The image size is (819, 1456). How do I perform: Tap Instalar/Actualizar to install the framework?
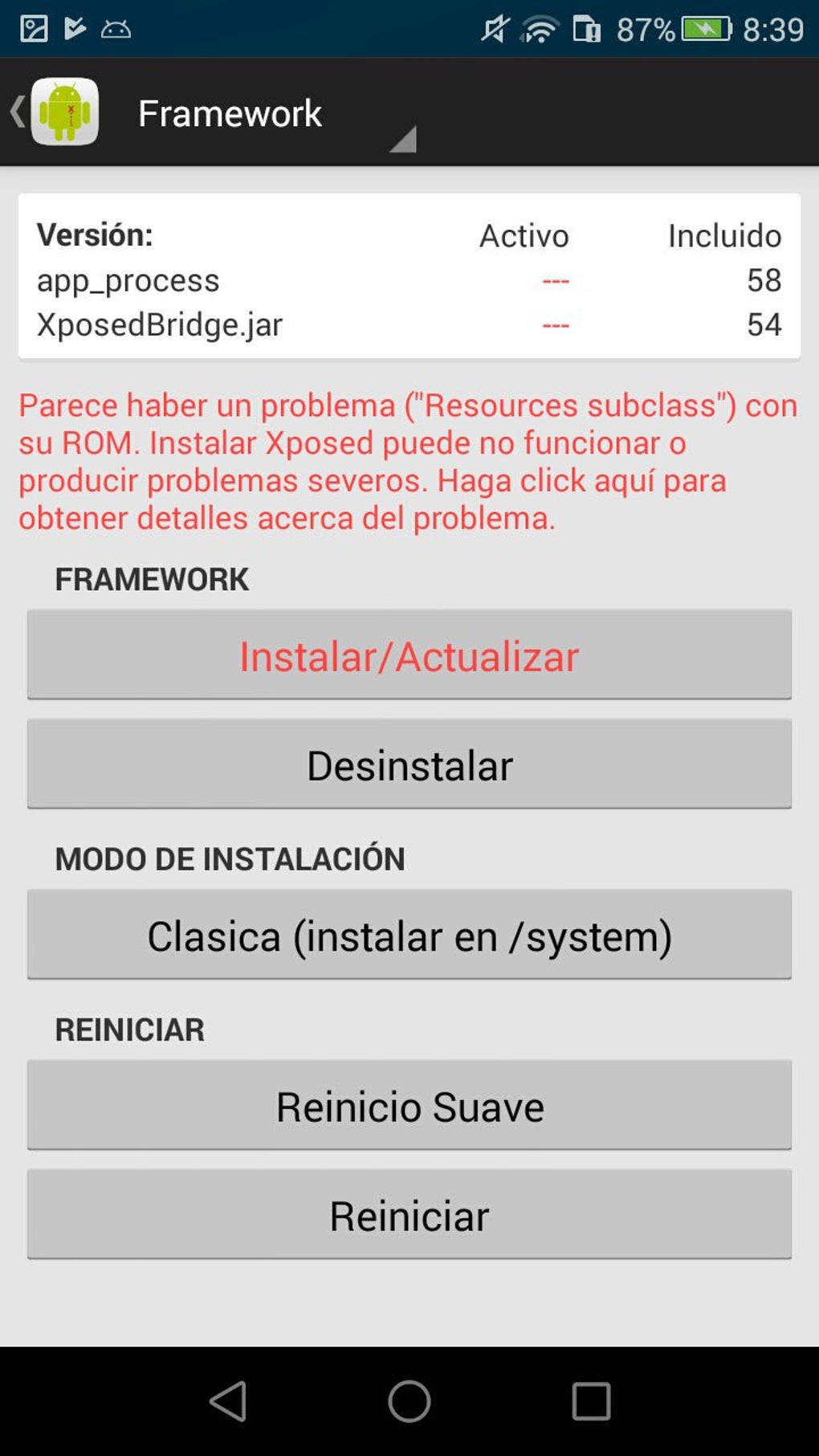409,655
